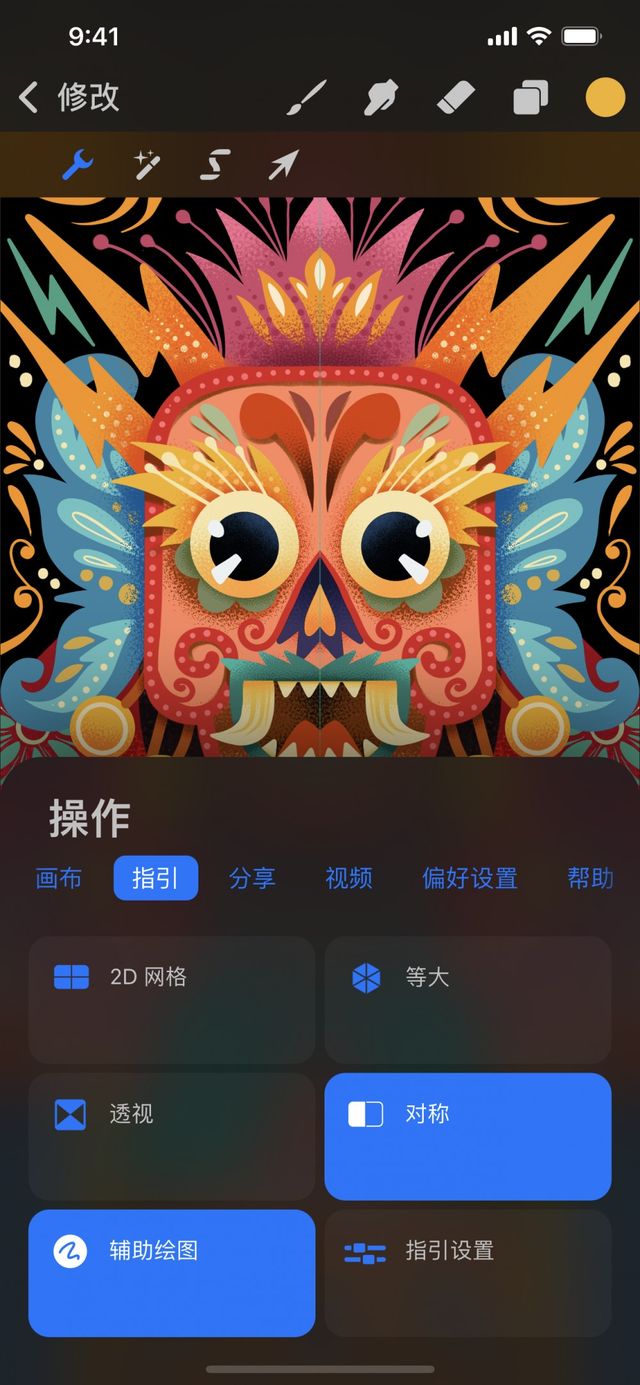Screen dimensions: 640x1385
Task: Enable the 2D 网格 guide
Action: (171, 1000)
